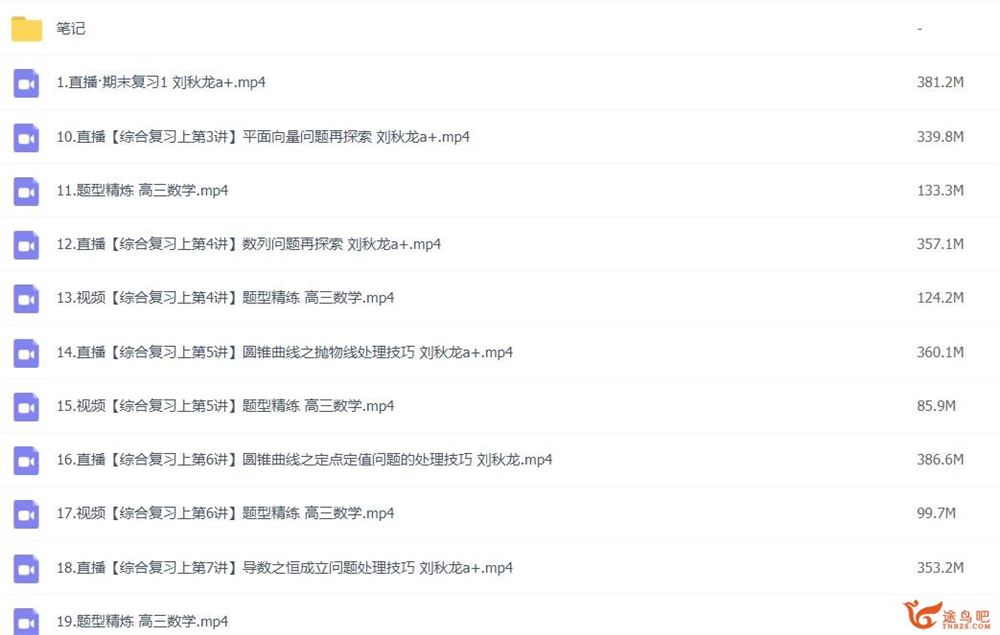Image resolution: width=1000 pixels, height=635 pixels.
Task: Open 13.视频 综合复习上第4讲 题型精炼
Action: [x=225, y=298]
